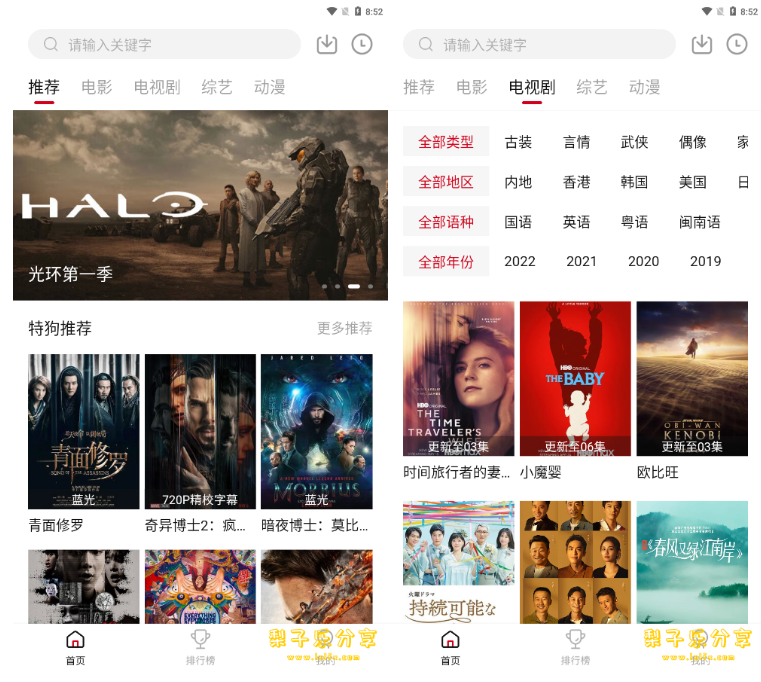761x682 pixels.
Task: Select the 2020 year filter
Action: (x=643, y=261)
